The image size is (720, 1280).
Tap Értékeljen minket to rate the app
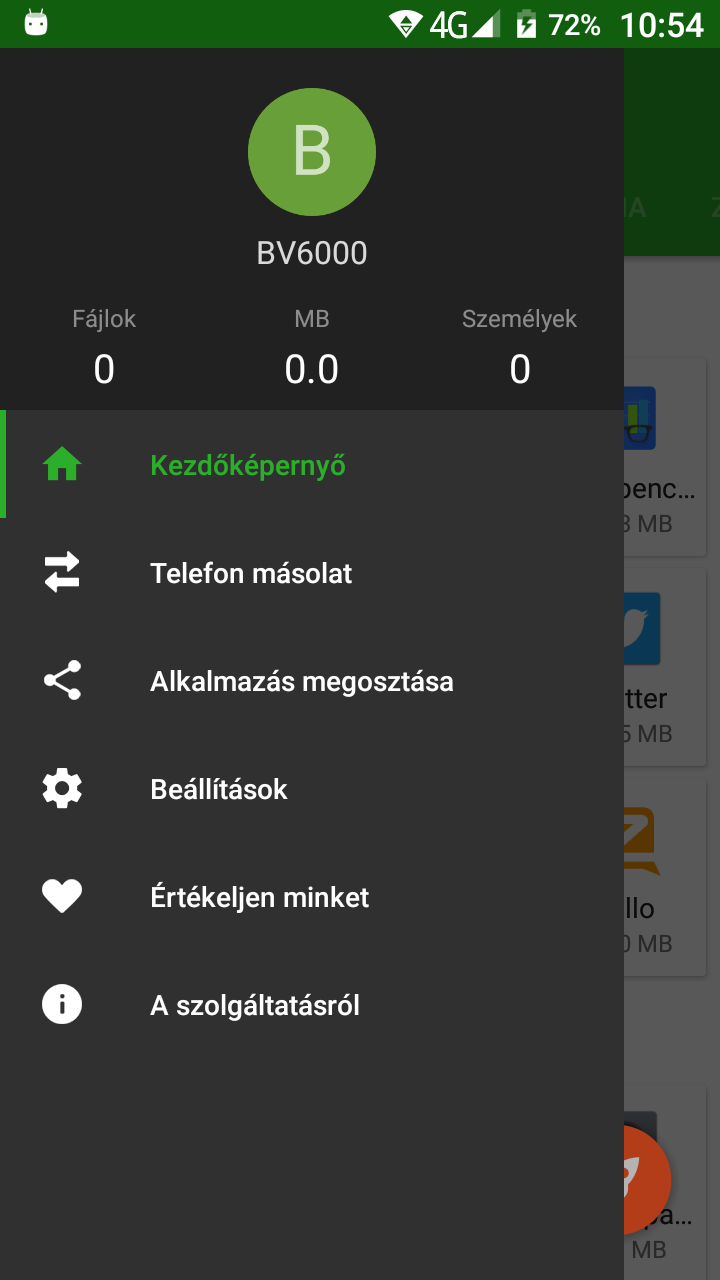312,896
